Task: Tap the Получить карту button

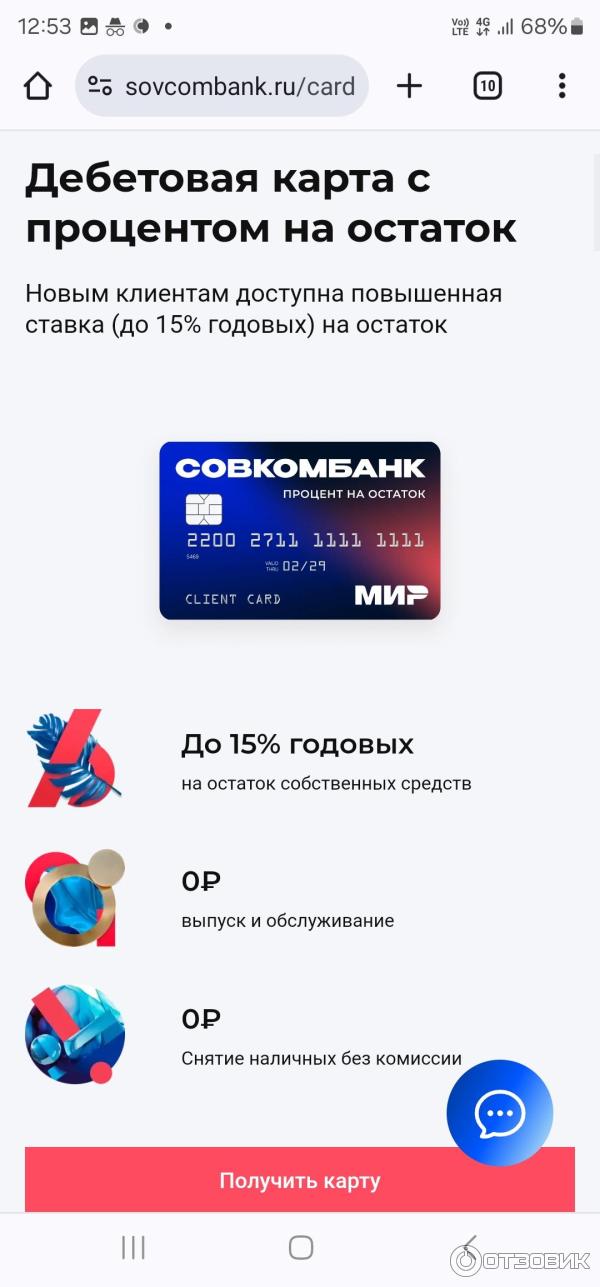Action: click(300, 1180)
